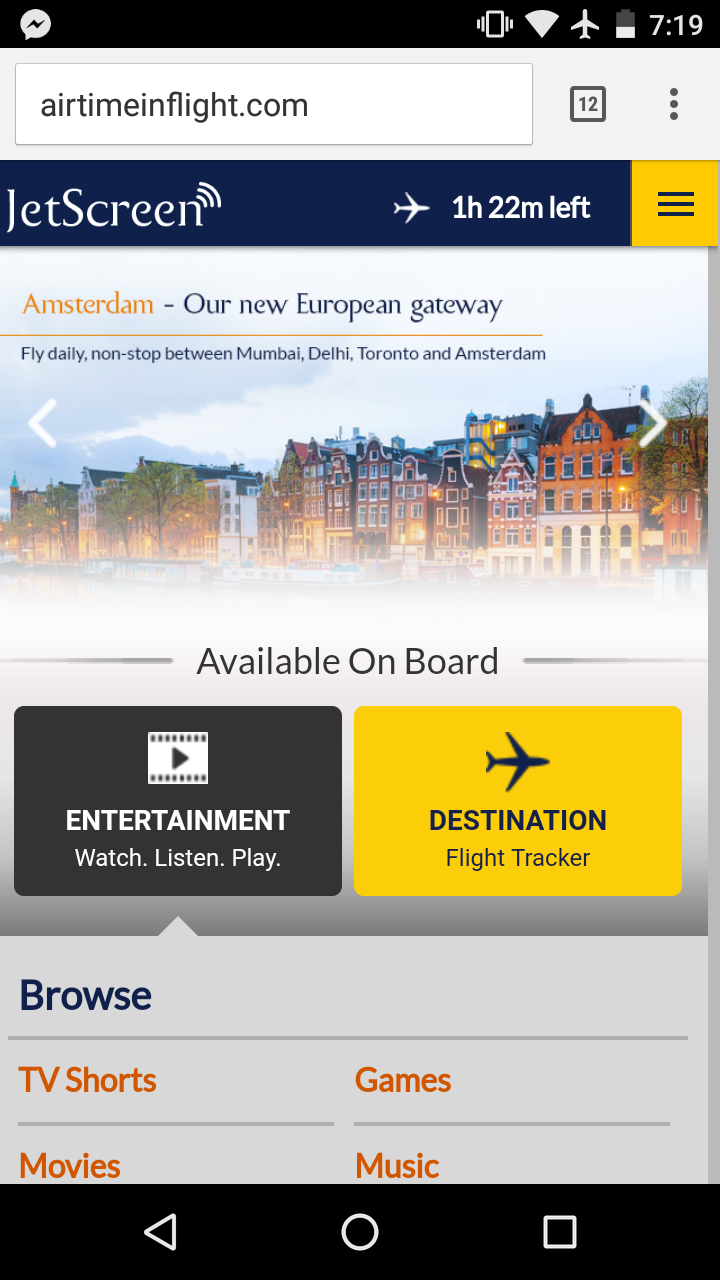Open the browser tab switcher

click(x=588, y=104)
